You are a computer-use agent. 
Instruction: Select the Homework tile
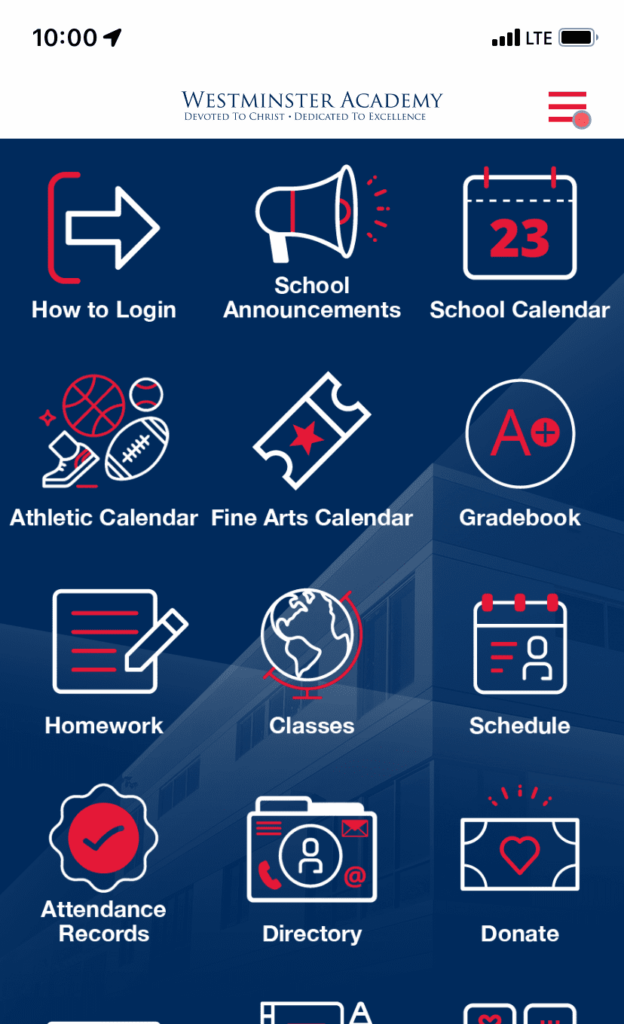coord(104,663)
